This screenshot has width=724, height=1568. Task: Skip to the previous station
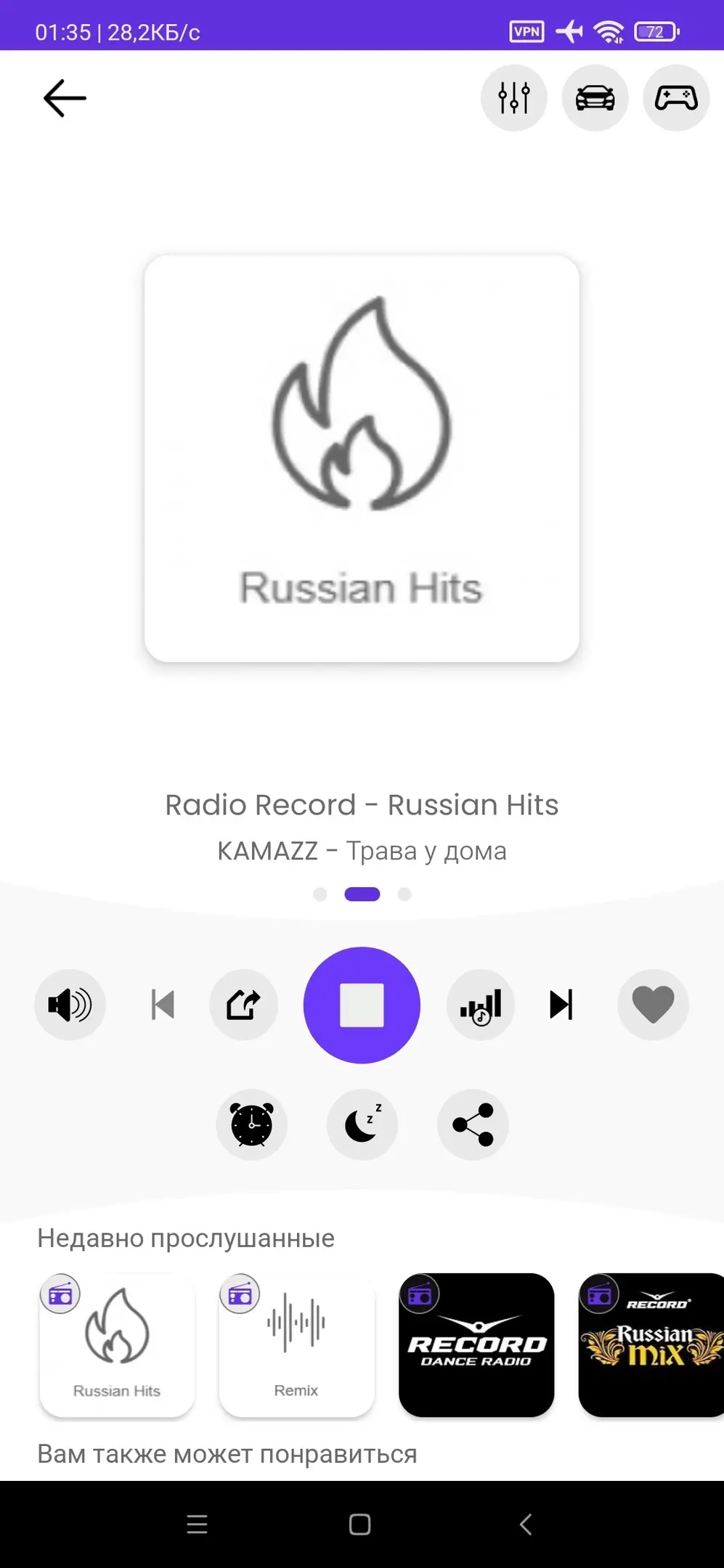[x=163, y=1005]
